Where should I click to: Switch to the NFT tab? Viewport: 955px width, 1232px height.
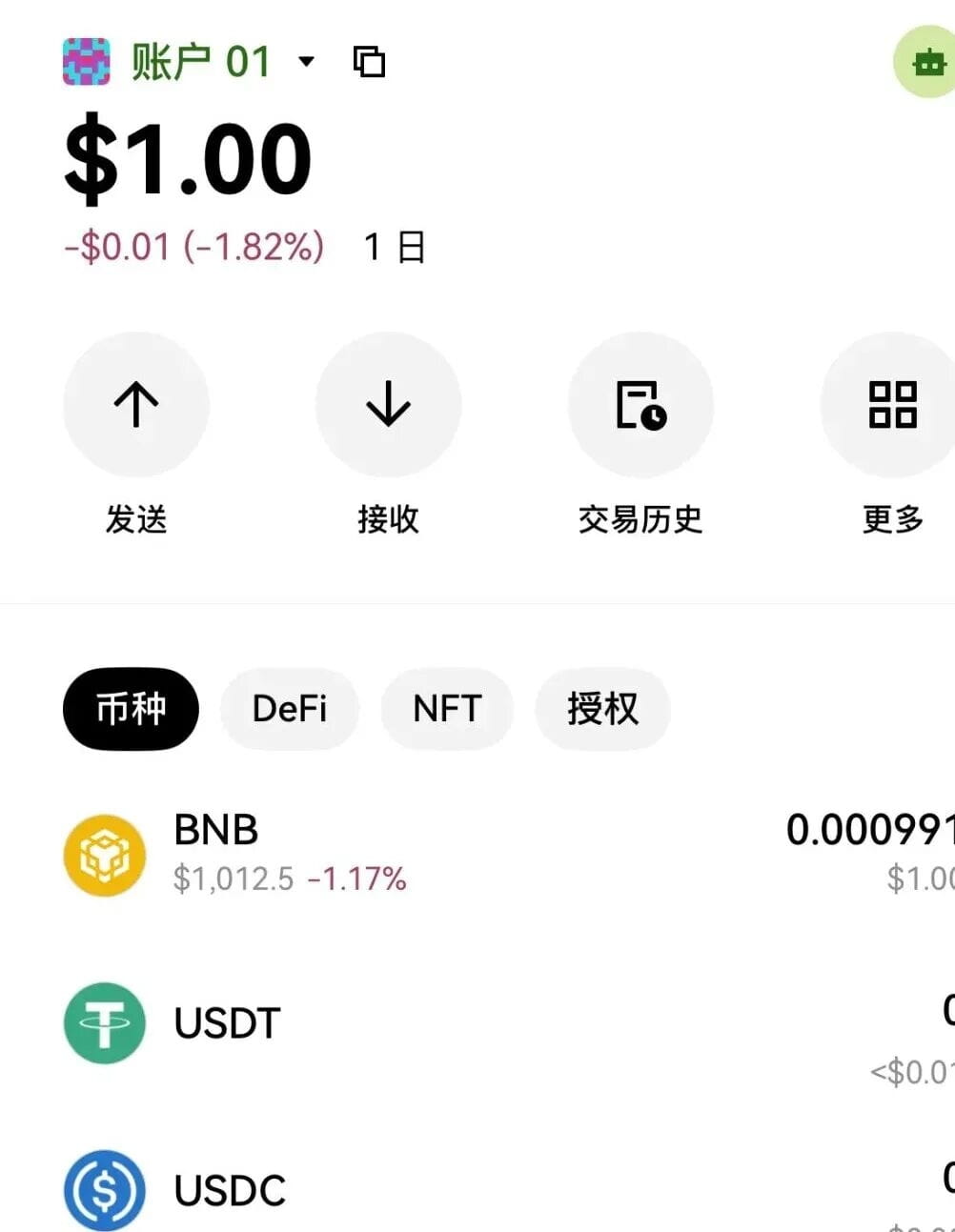pos(447,709)
